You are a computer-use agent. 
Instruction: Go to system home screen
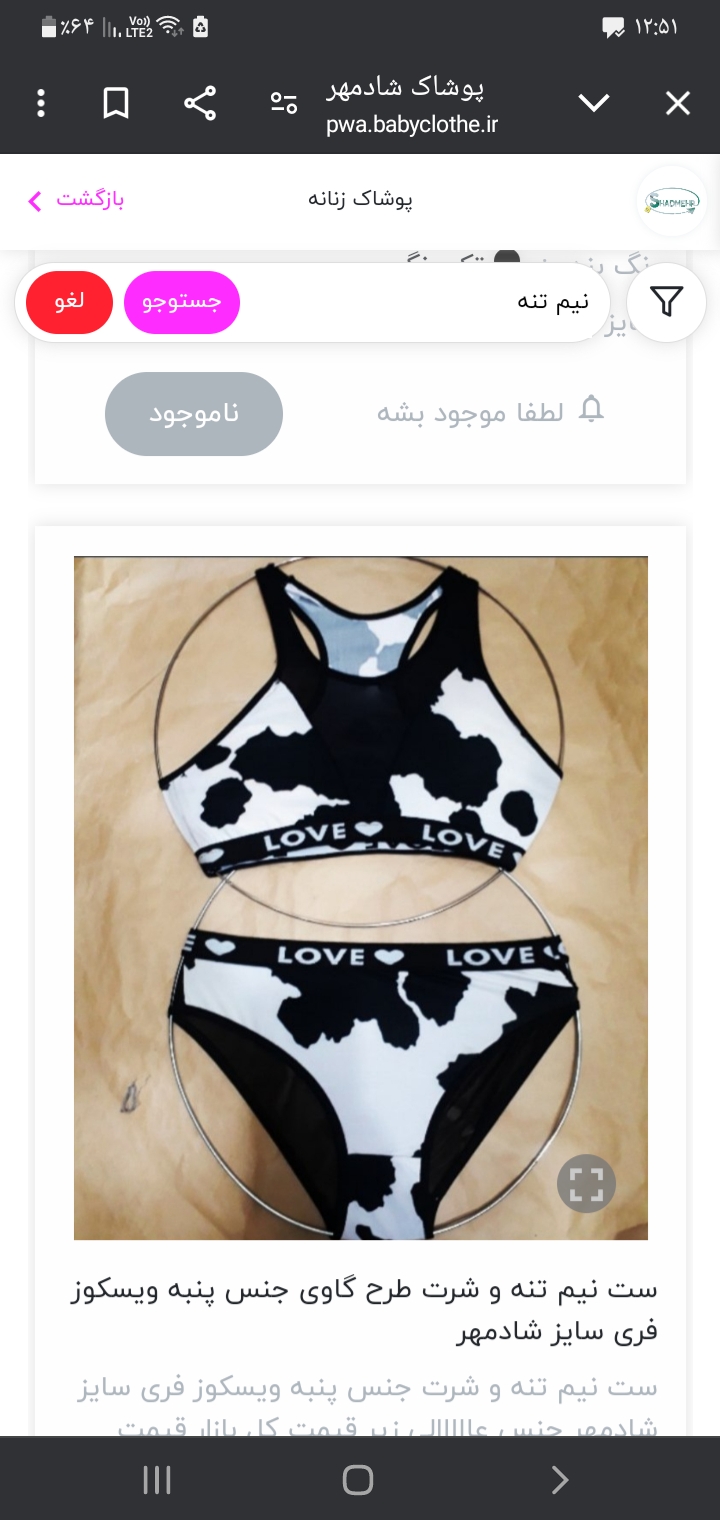click(358, 1480)
